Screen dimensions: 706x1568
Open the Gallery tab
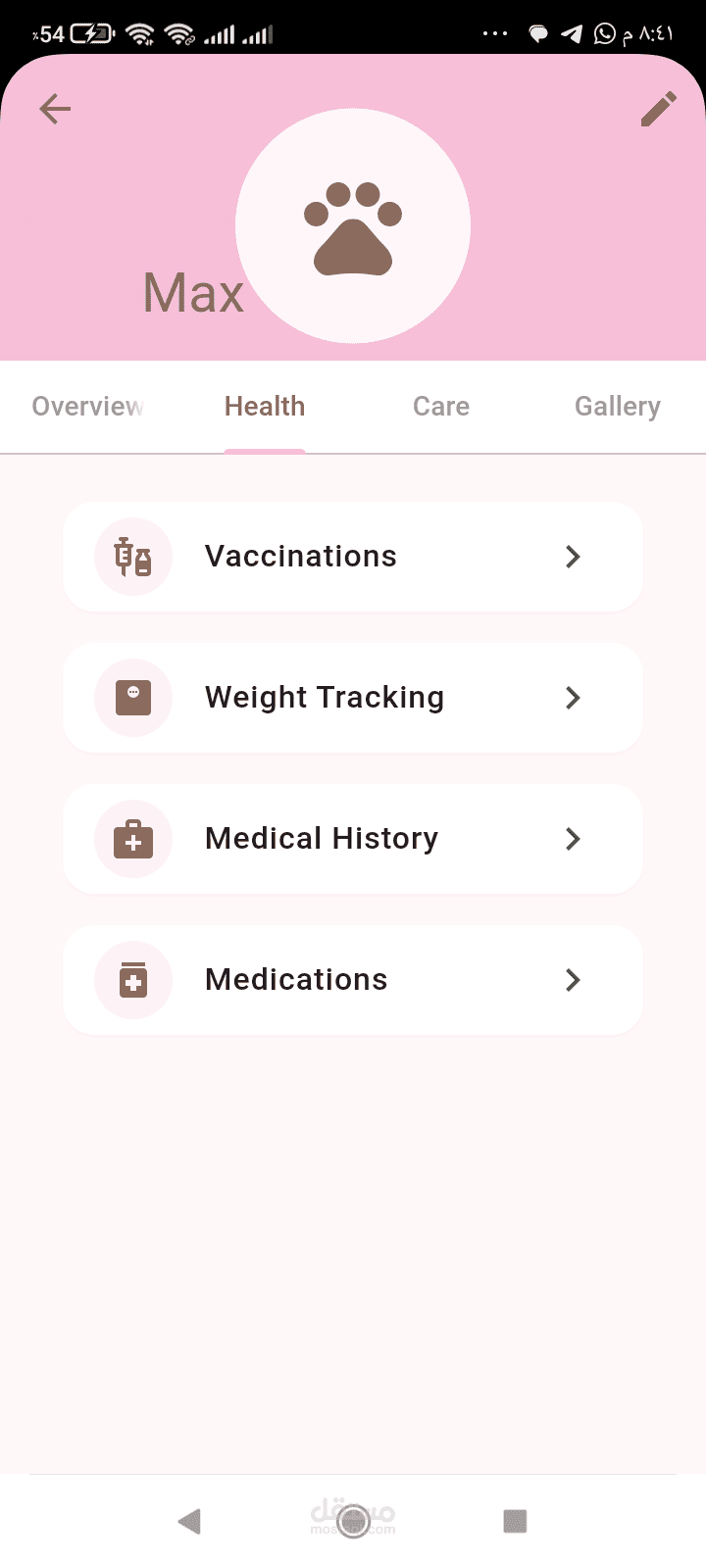click(x=618, y=407)
